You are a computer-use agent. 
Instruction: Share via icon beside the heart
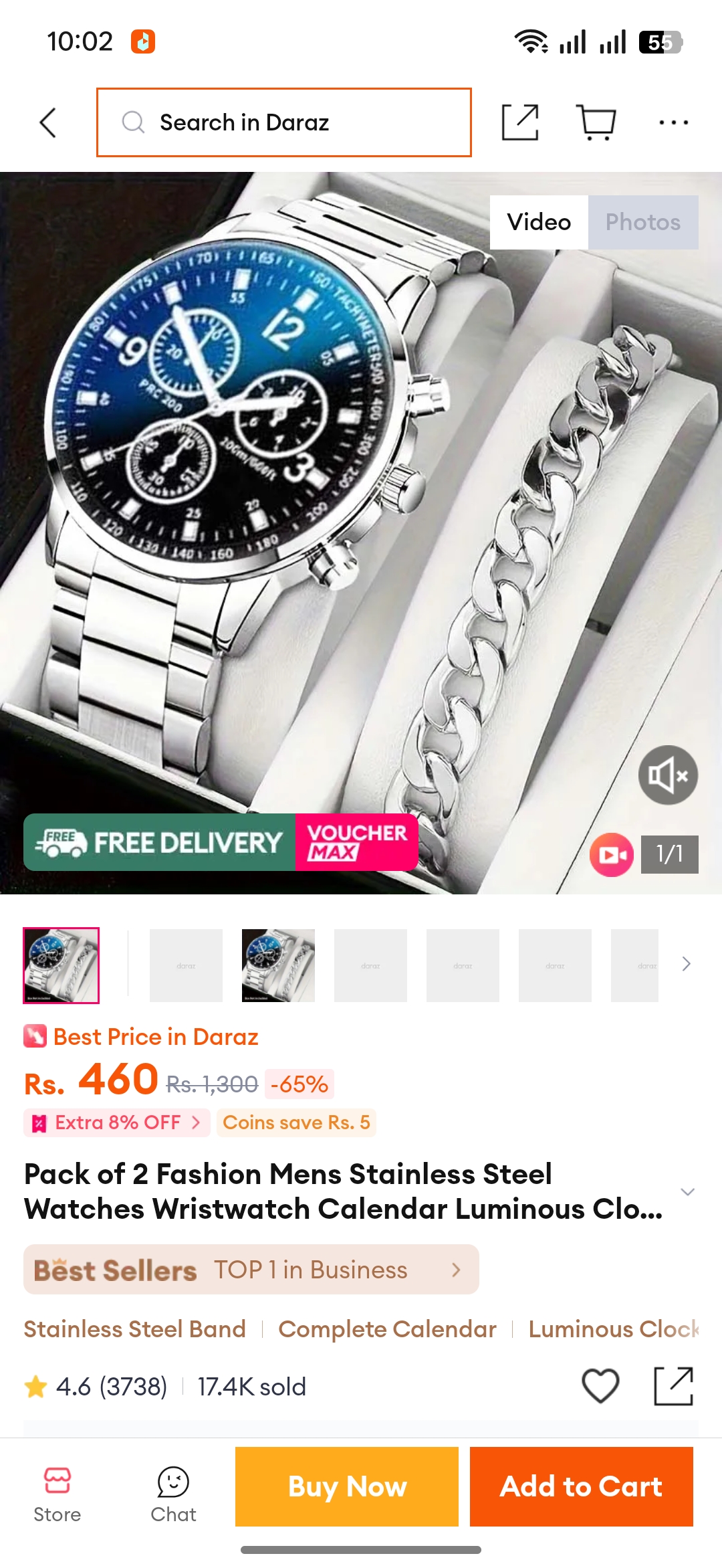click(673, 1386)
